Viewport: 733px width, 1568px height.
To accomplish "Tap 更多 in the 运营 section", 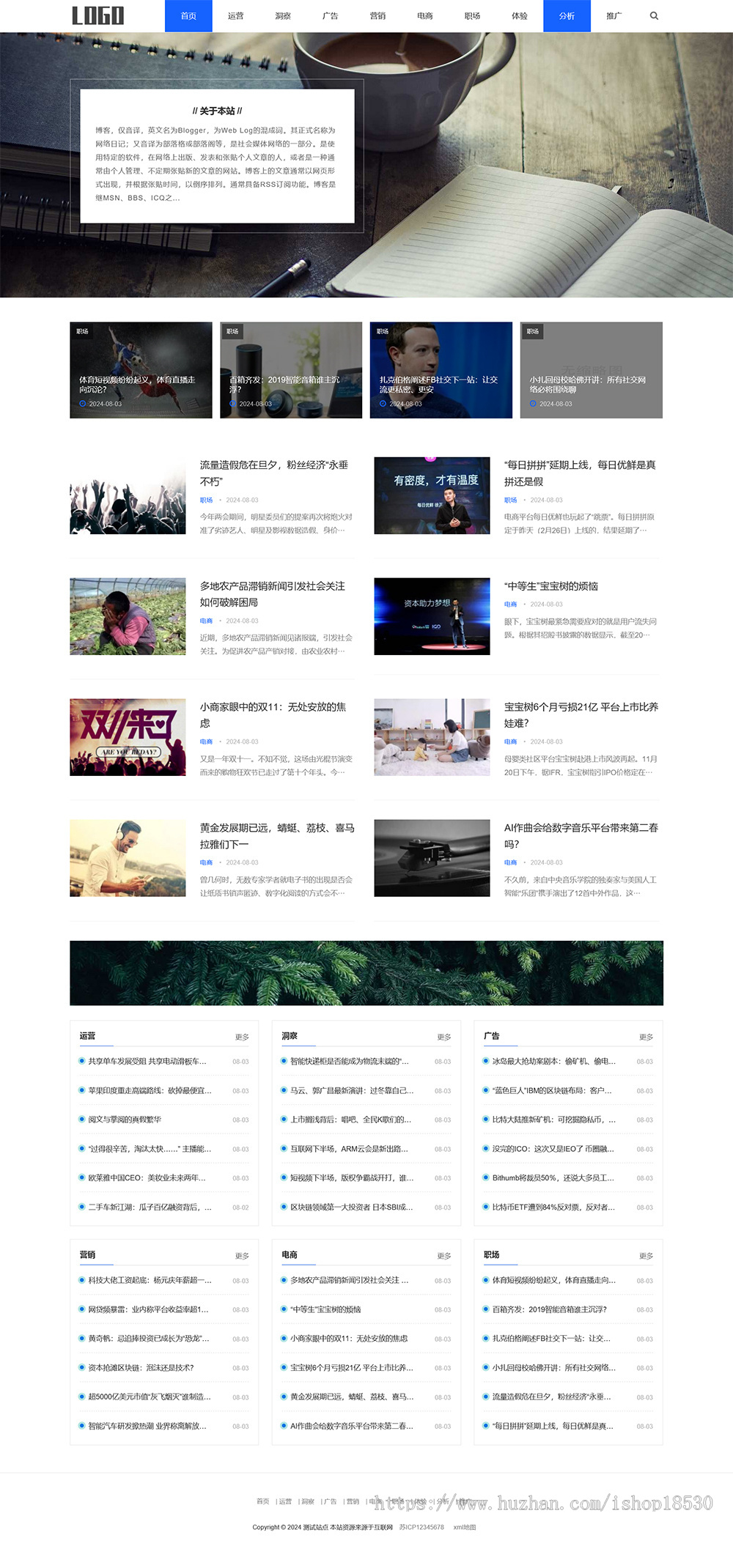I will pyautogui.click(x=242, y=1037).
